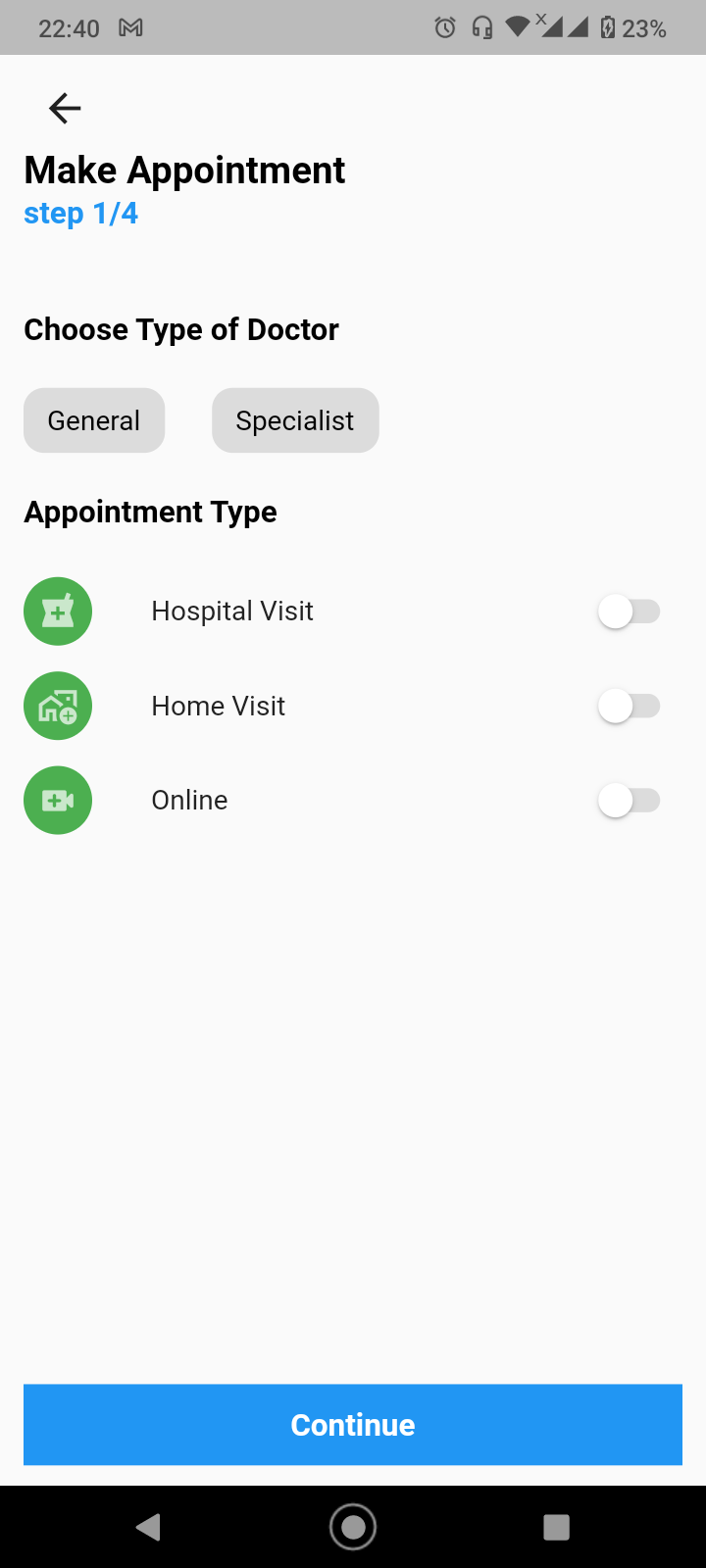Click the Hospital Visit pharmacy icon
706x1568 pixels.
57,611
